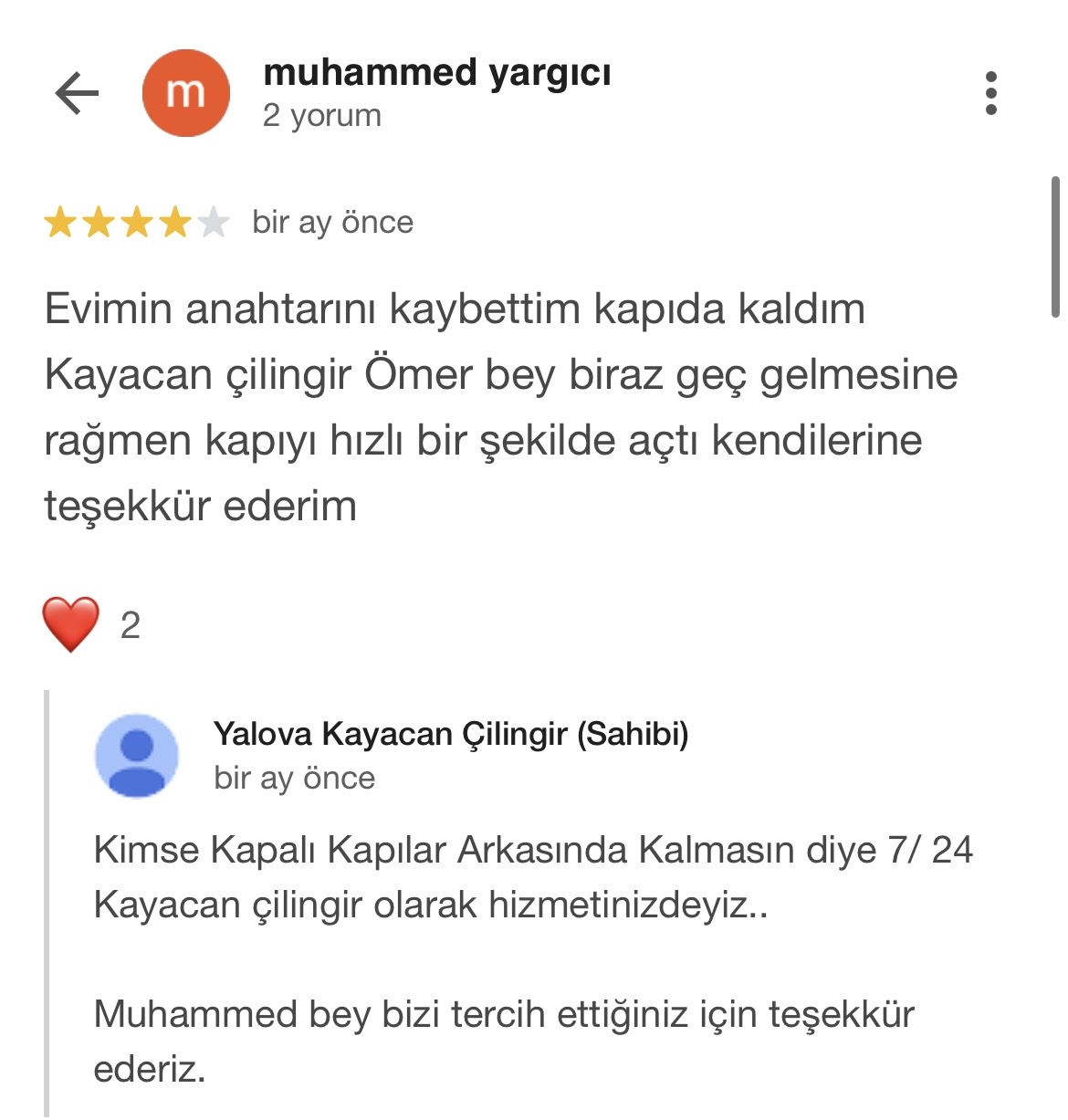Open the three-dot overflow menu

coord(991,93)
